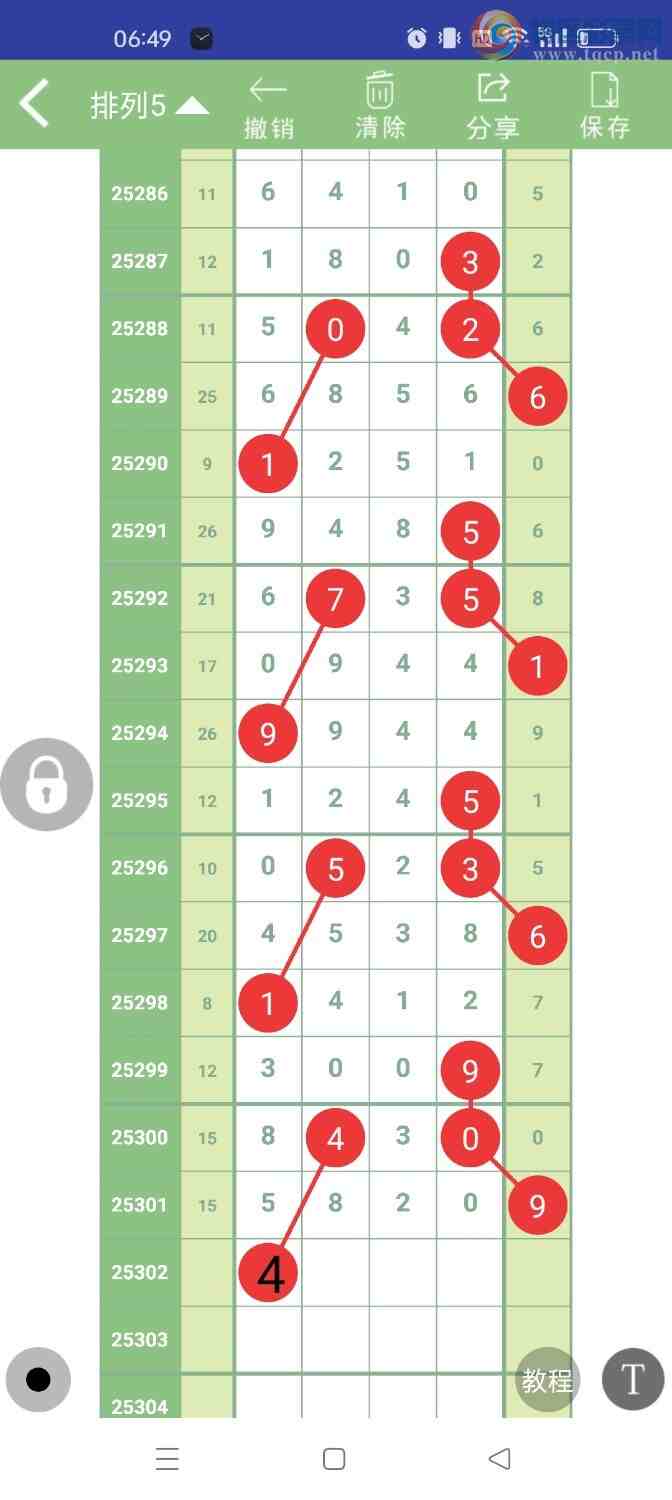Share the chart via 分享
Viewport: 672px width, 1500px height.
pyautogui.click(x=493, y=107)
